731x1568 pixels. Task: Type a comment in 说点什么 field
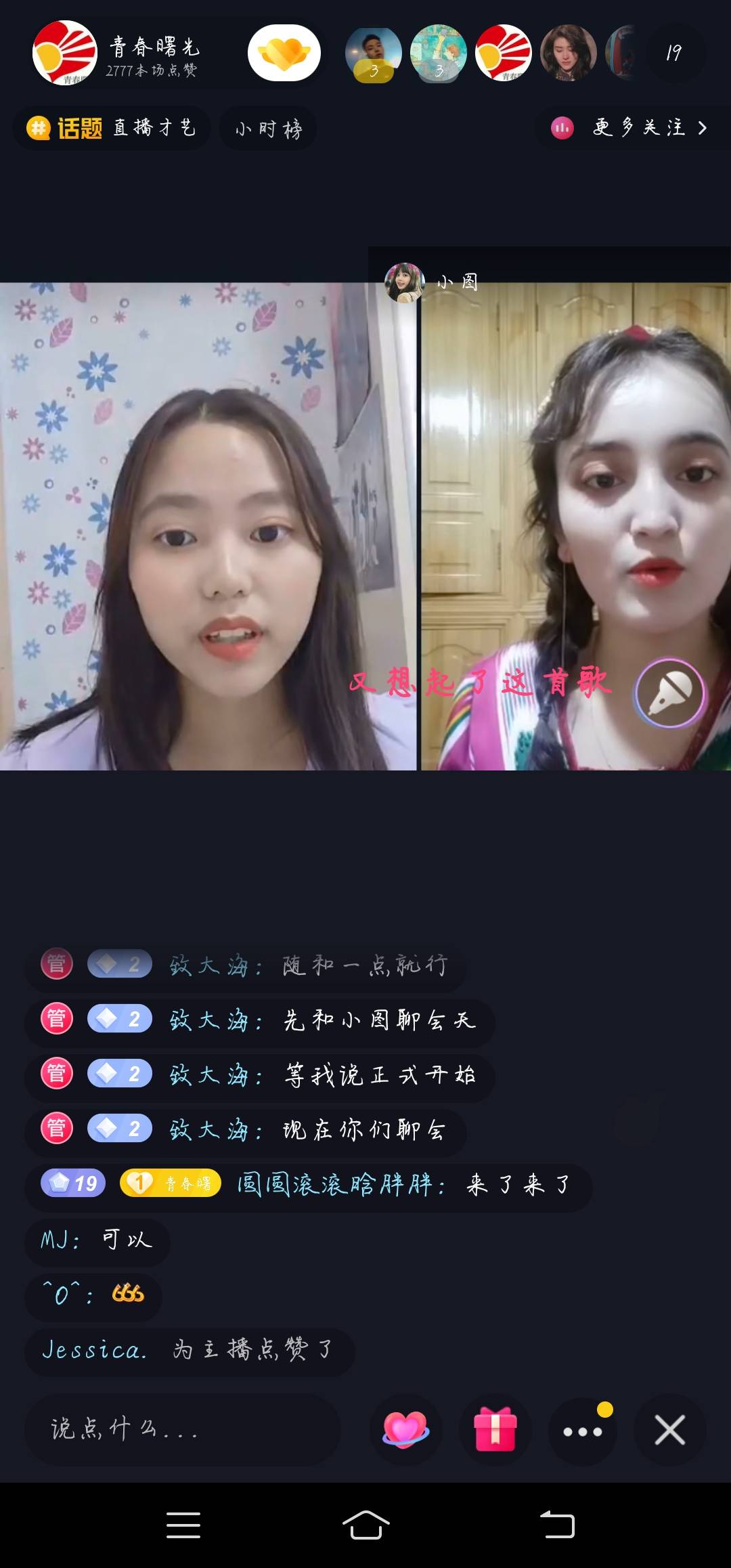tap(181, 1430)
